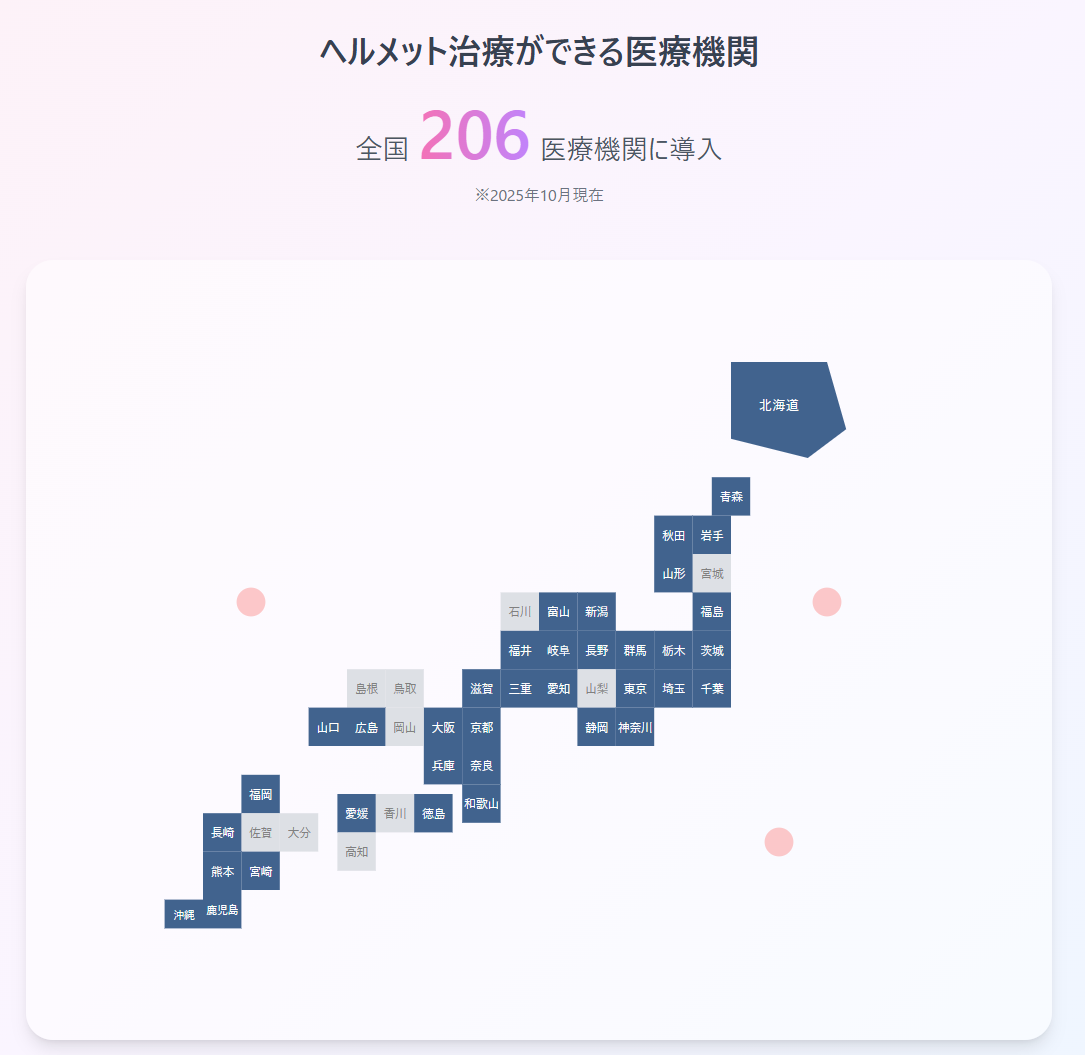Screen dimensions: 1085x1055
Task: Tap the 長崎 prefecture tile
Action: 222,832
